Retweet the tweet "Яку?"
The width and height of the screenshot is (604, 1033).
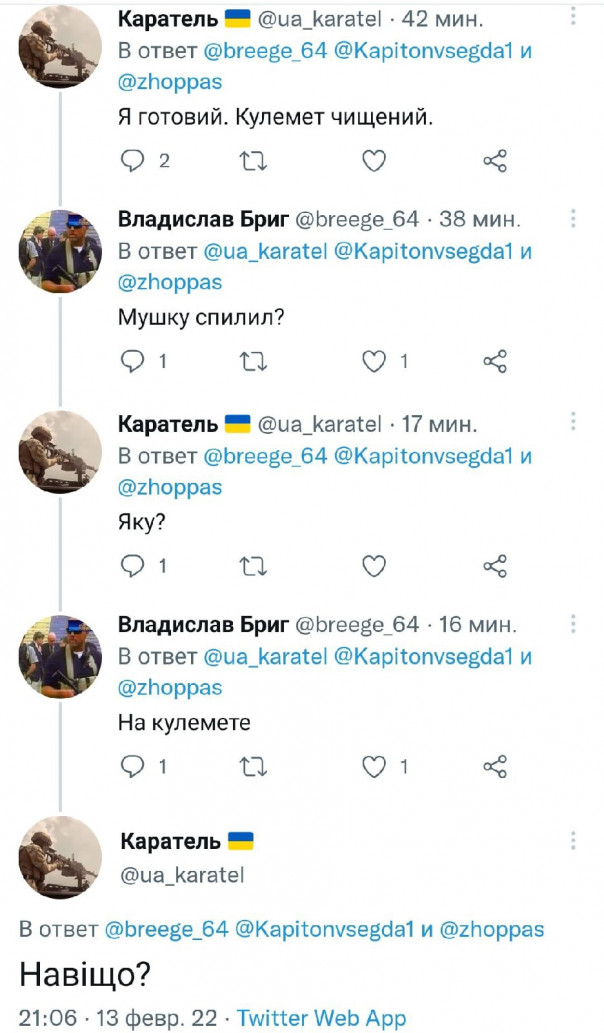tap(254, 566)
